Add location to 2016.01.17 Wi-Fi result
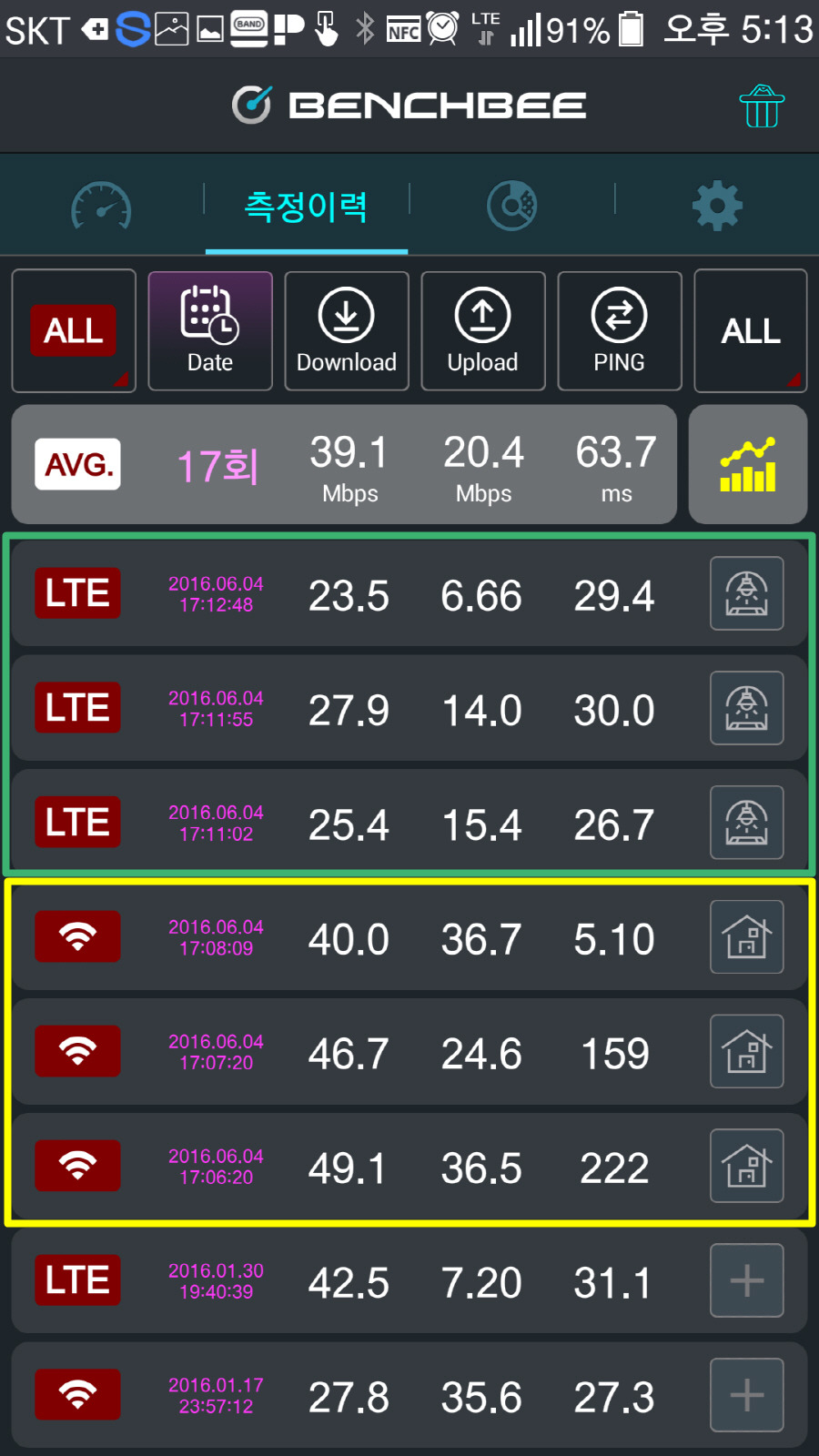819x1456 pixels. (747, 1395)
